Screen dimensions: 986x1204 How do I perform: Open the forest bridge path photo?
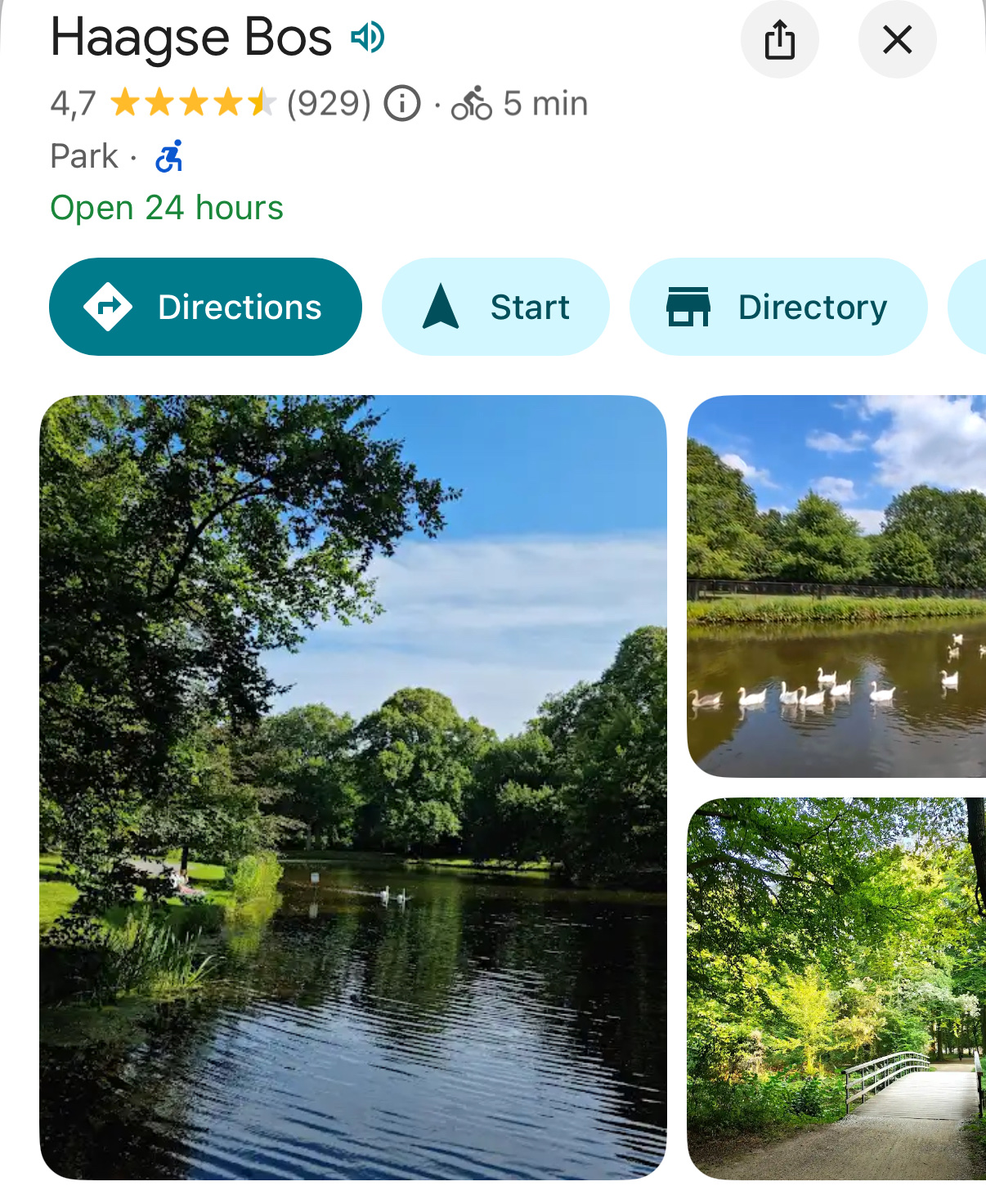click(836, 988)
